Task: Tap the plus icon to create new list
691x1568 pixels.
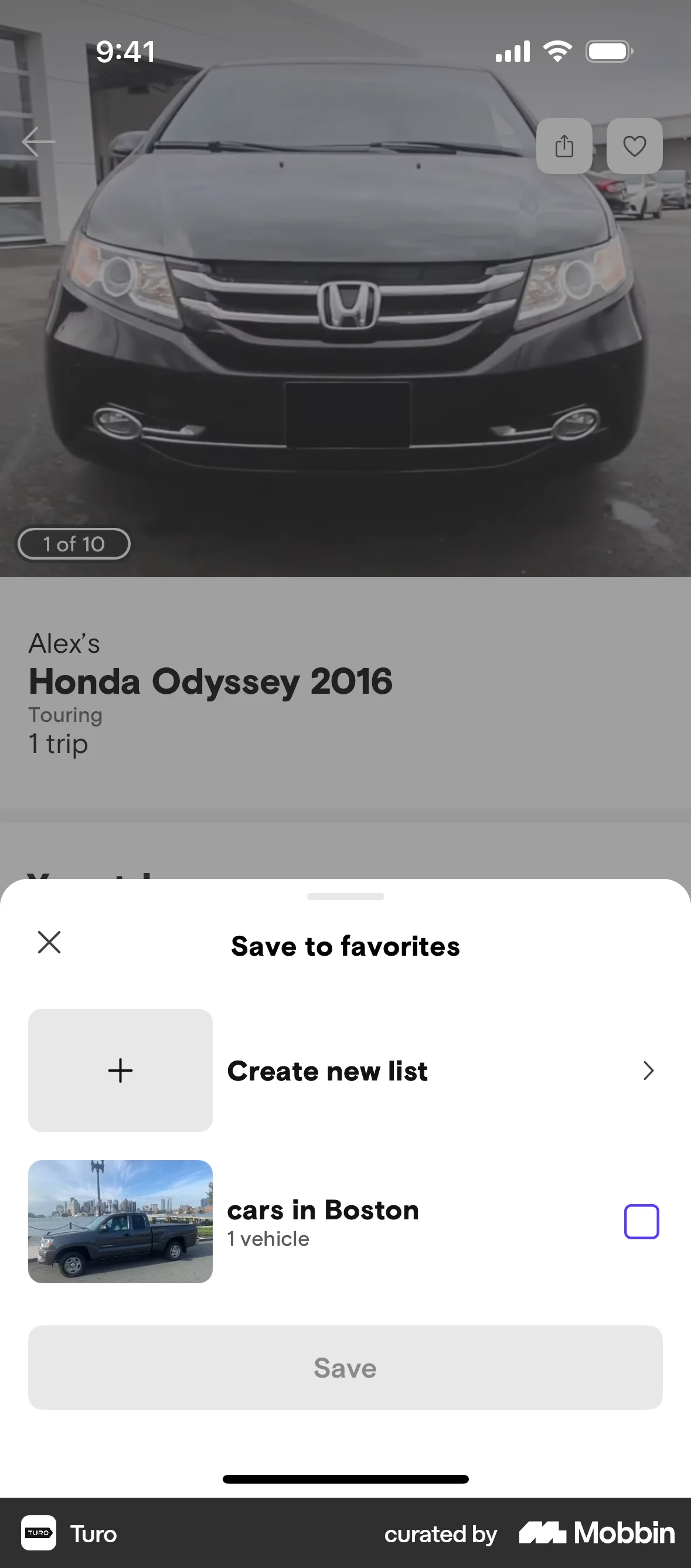Action: [x=120, y=1070]
